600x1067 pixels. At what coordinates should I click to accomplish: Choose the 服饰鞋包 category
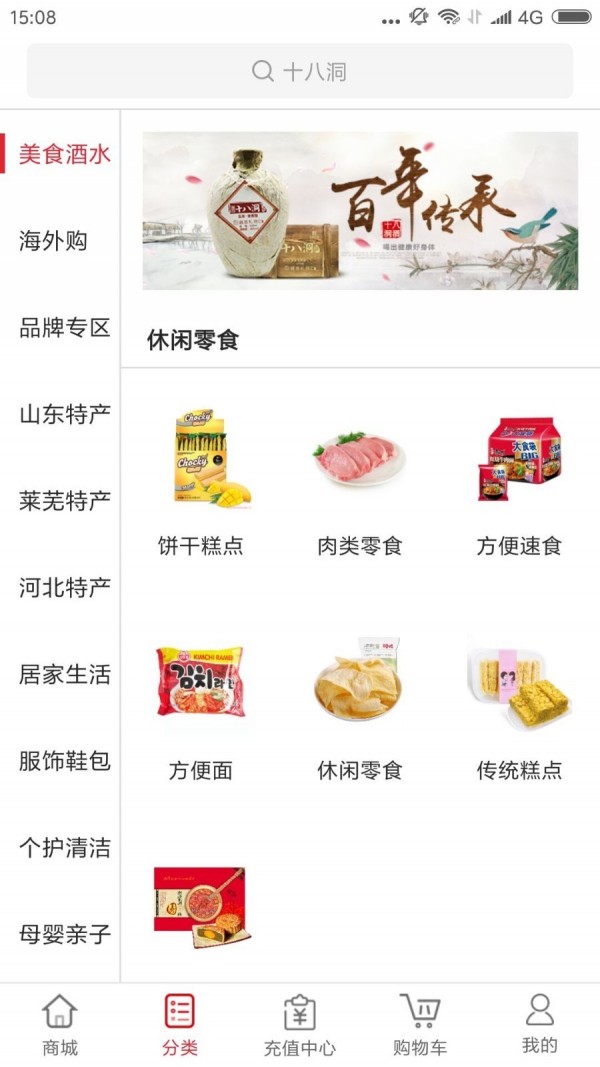[64, 761]
